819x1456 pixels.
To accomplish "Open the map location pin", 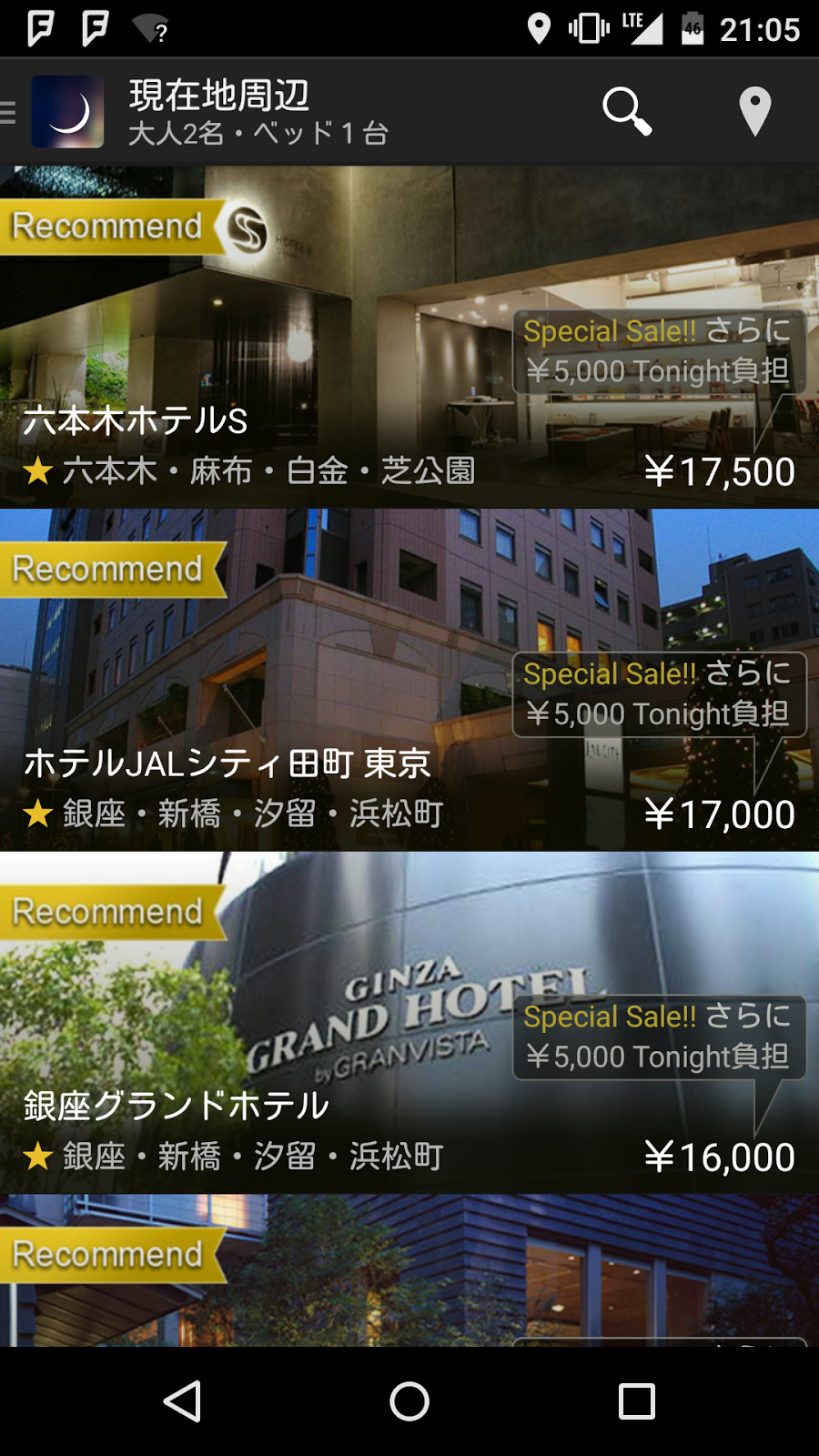I will (754, 111).
